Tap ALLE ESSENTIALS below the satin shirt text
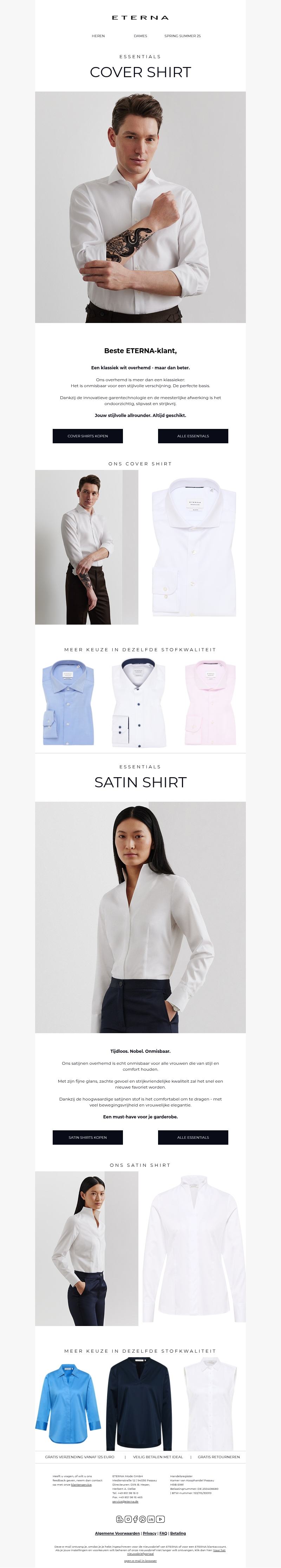The image size is (281, 1568). click(x=192, y=1137)
